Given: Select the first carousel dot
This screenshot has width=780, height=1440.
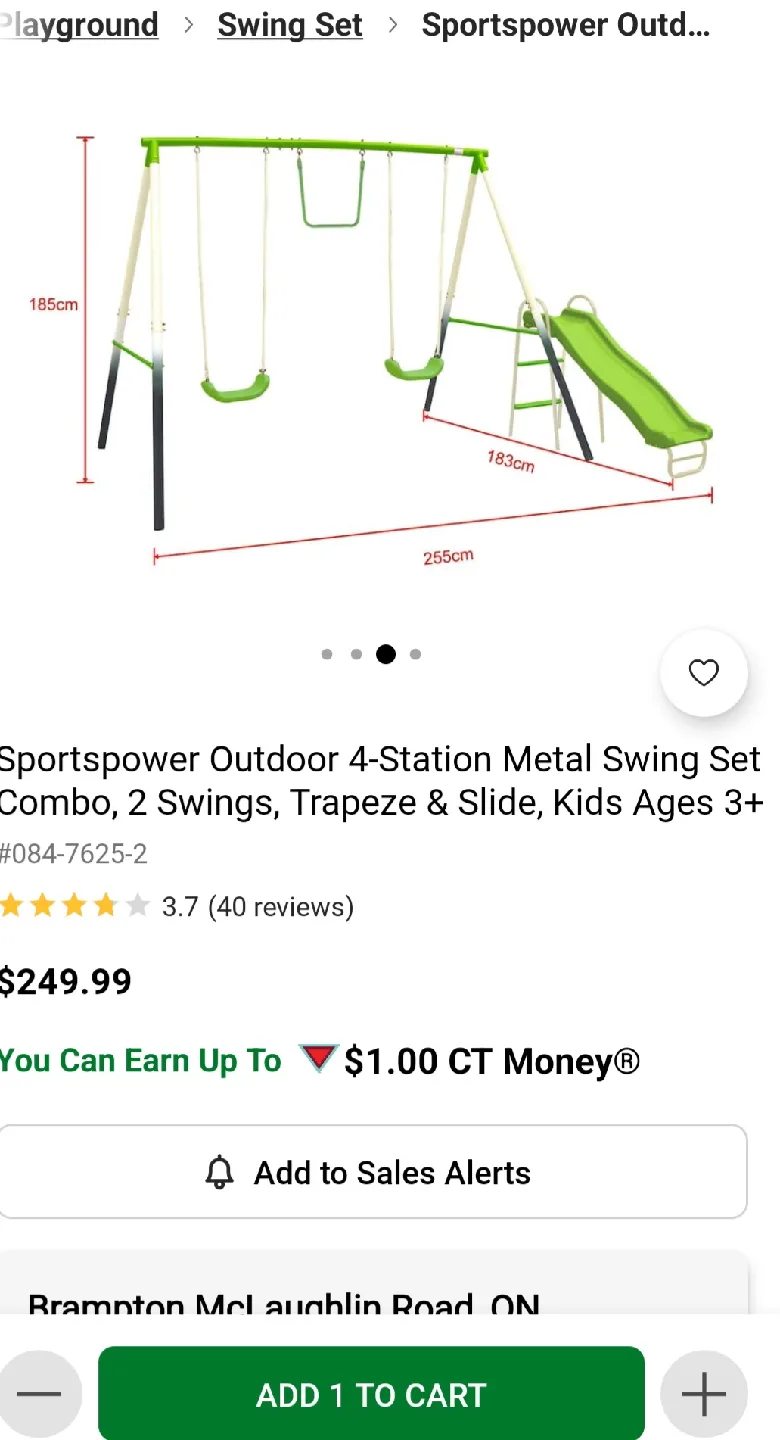Looking at the screenshot, I should pyautogui.click(x=326, y=654).
